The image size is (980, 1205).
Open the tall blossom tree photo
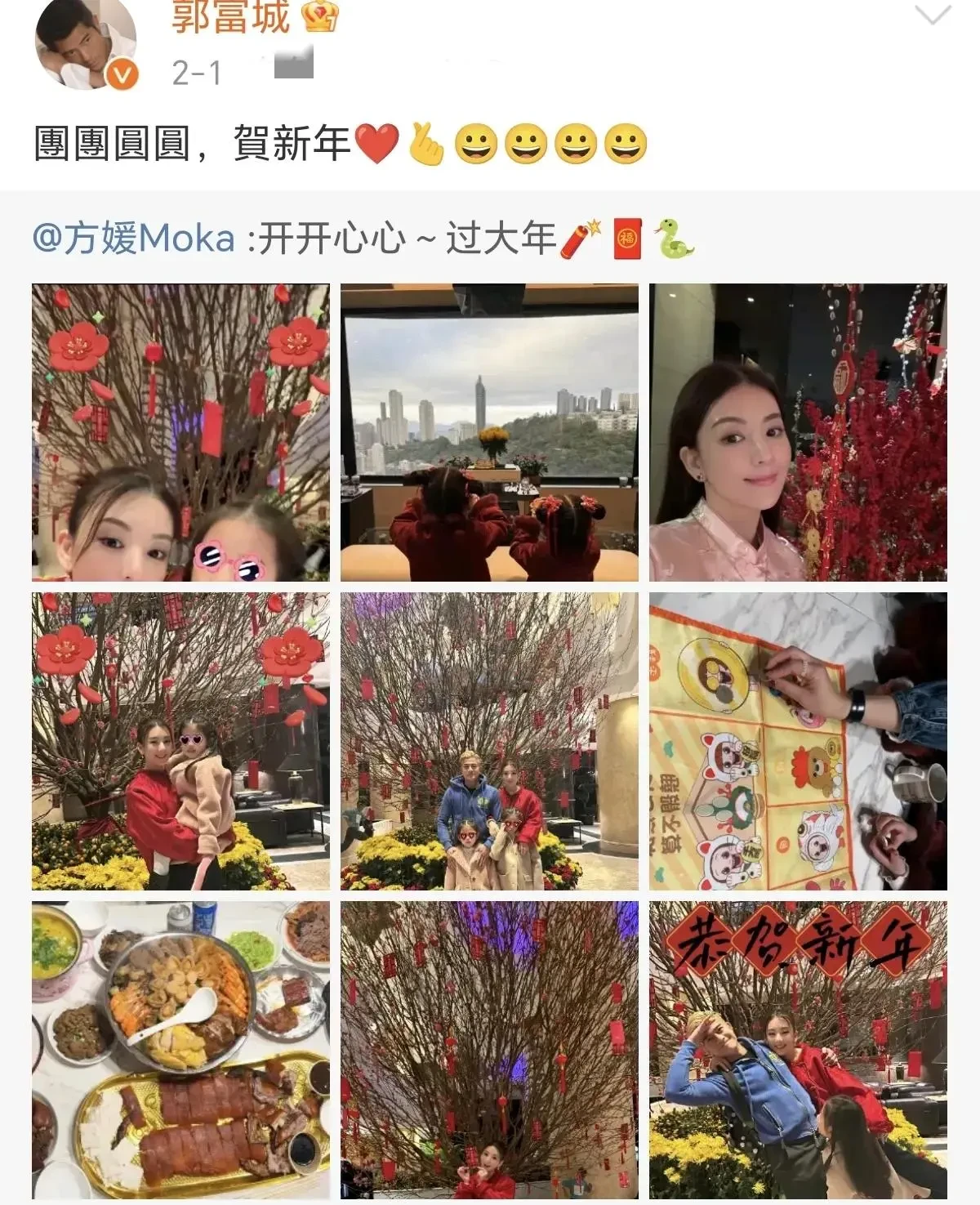coord(489,1050)
